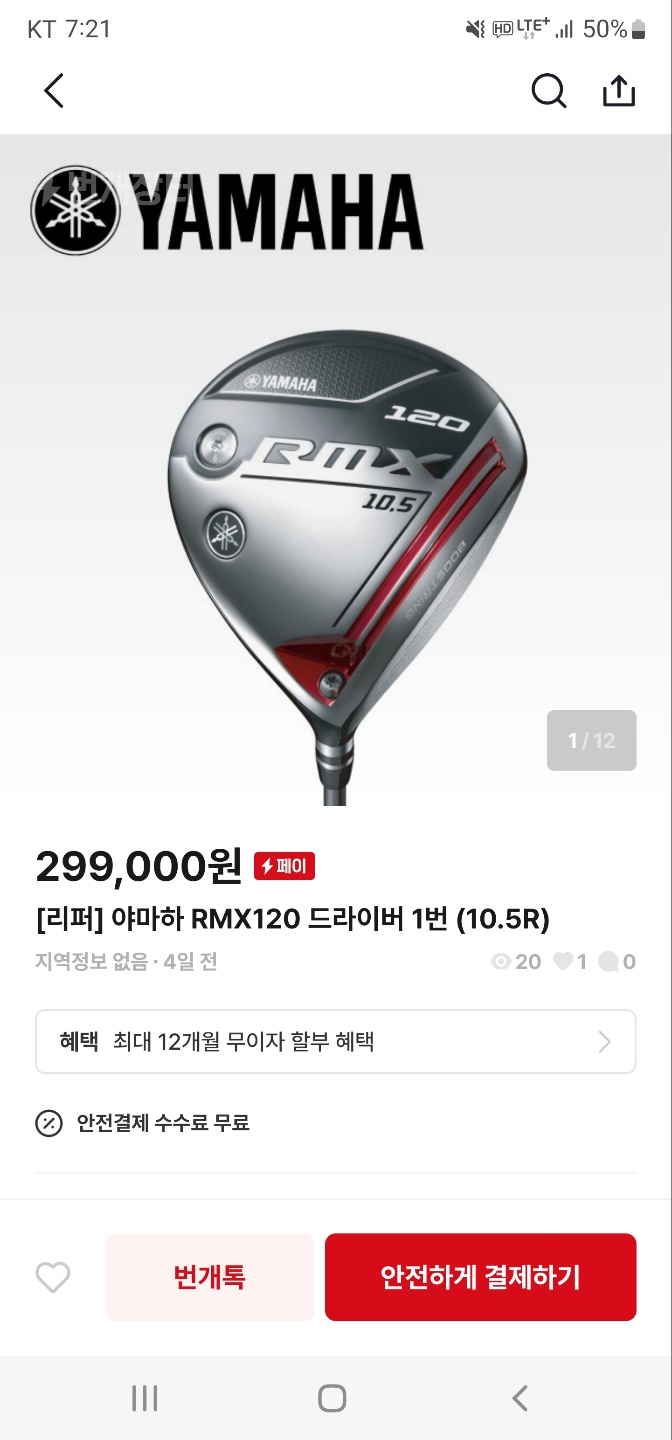Share this Yamaha driver listing
Screen dimensions: 672x1440
(x=619, y=91)
